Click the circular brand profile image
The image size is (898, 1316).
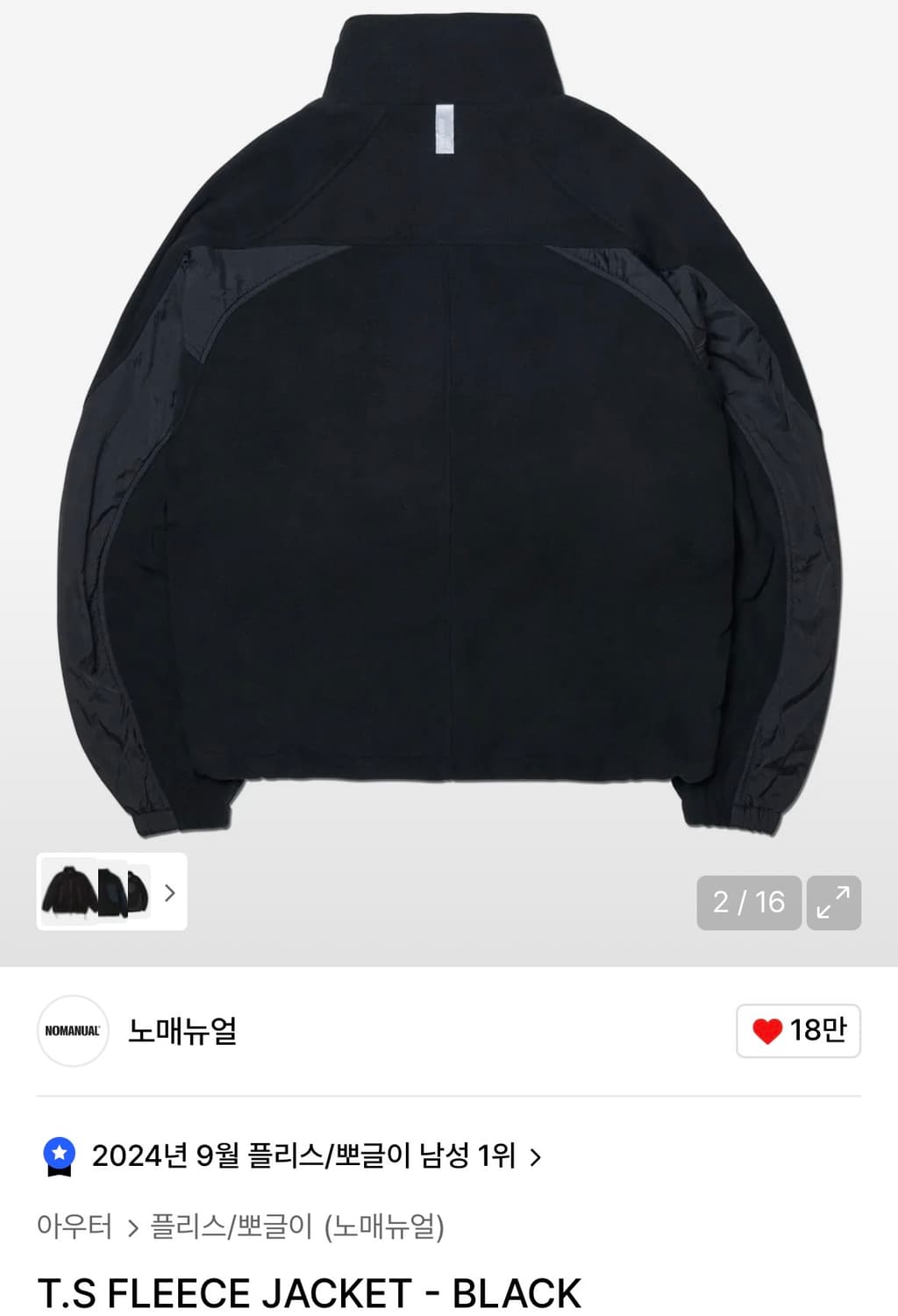point(71,1032)
